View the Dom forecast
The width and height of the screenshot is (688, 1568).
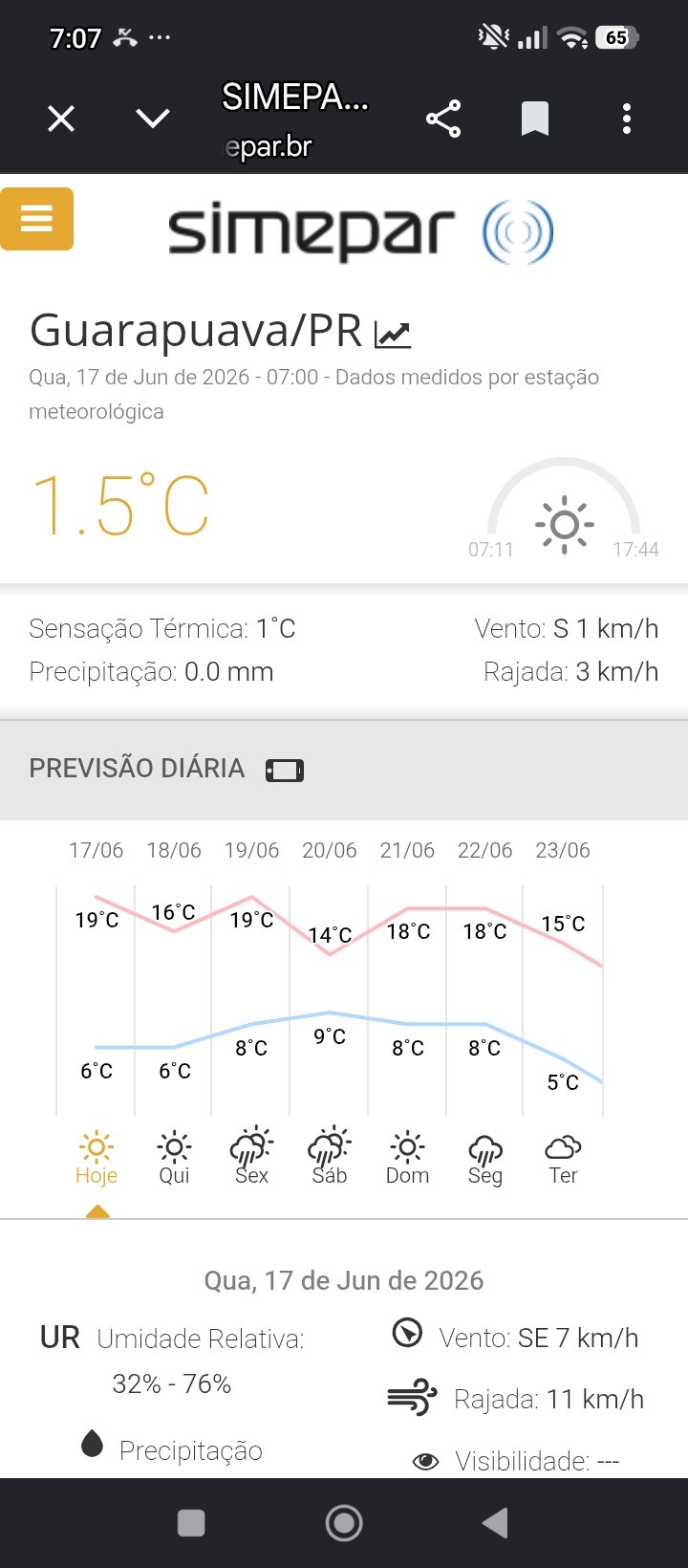click(x=407, y=1159)
